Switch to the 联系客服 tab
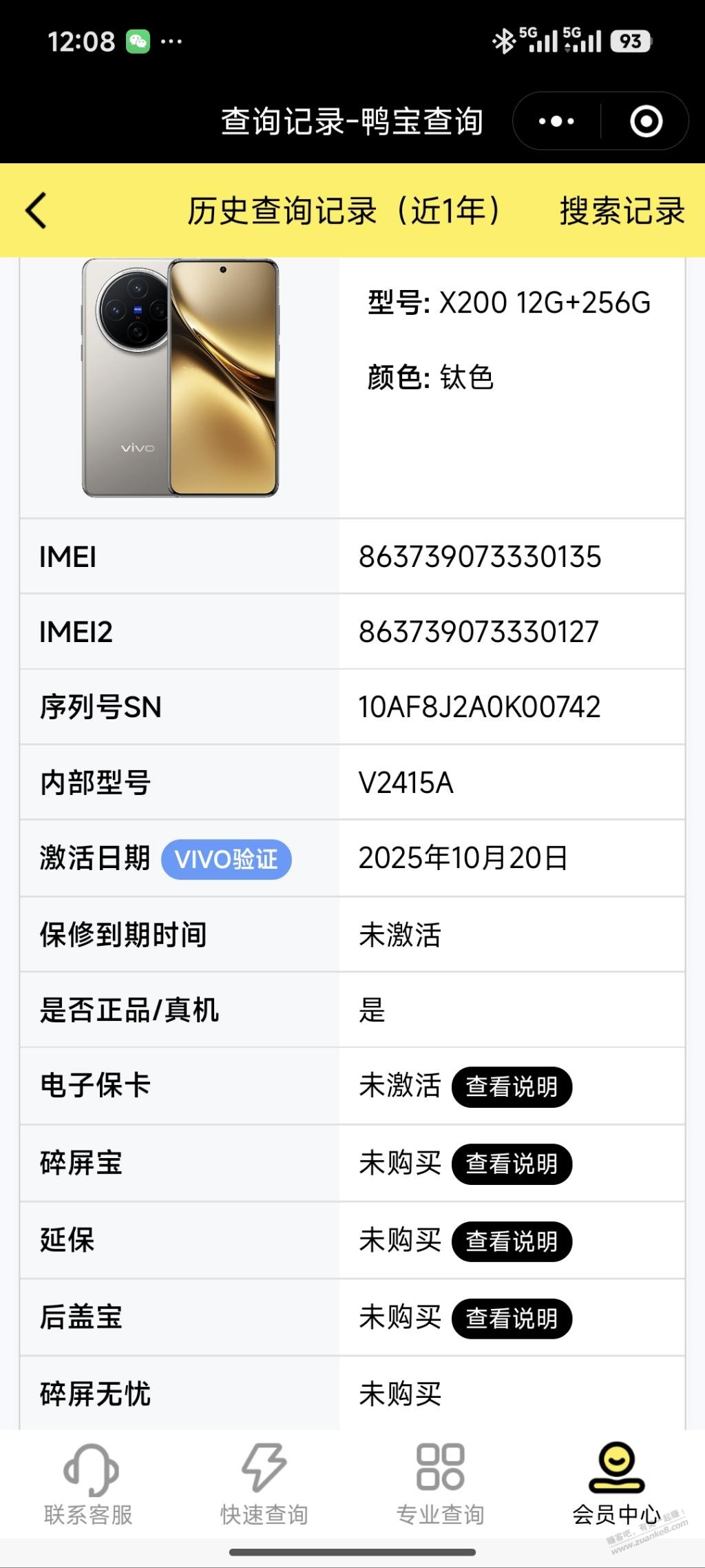 pyautogui.click(x=89, y=1485)
